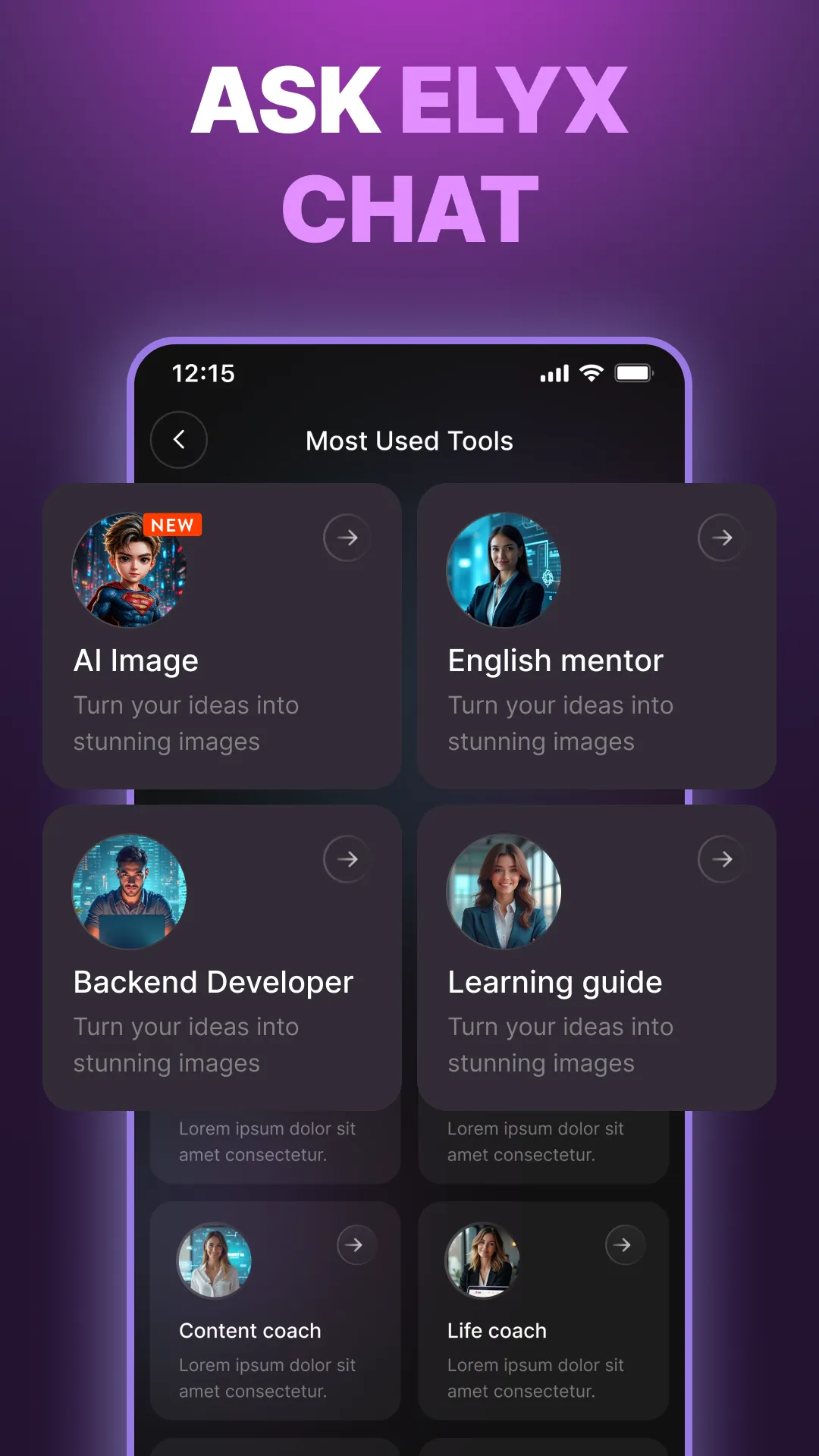Launch English mentor via arrow button
Image resolution: width=819 pixels, height=1456 pixels.
coord(721,538)
